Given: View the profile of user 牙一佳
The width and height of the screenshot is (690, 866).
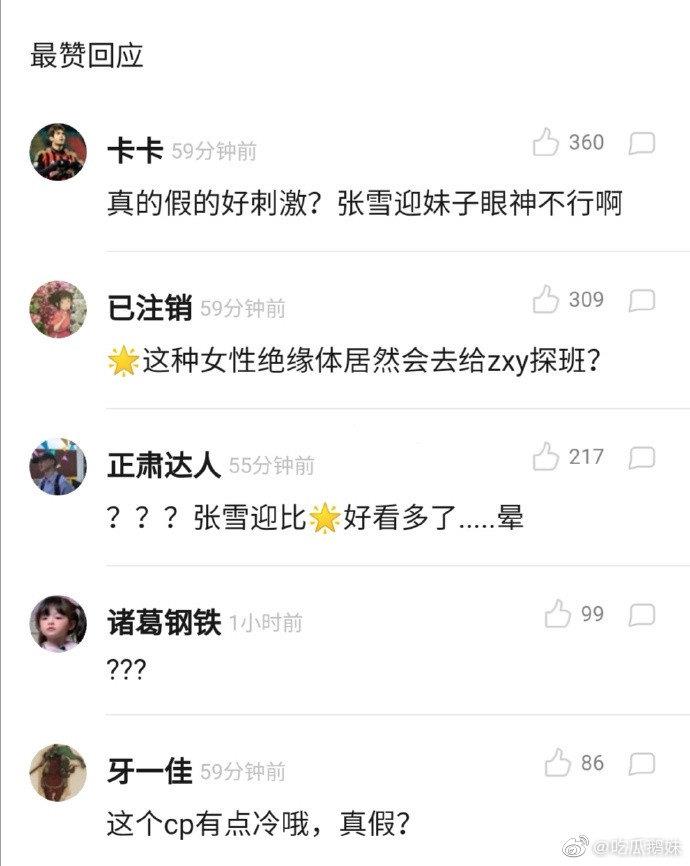Looking at the screenshot, I should [x=58, y=772].
